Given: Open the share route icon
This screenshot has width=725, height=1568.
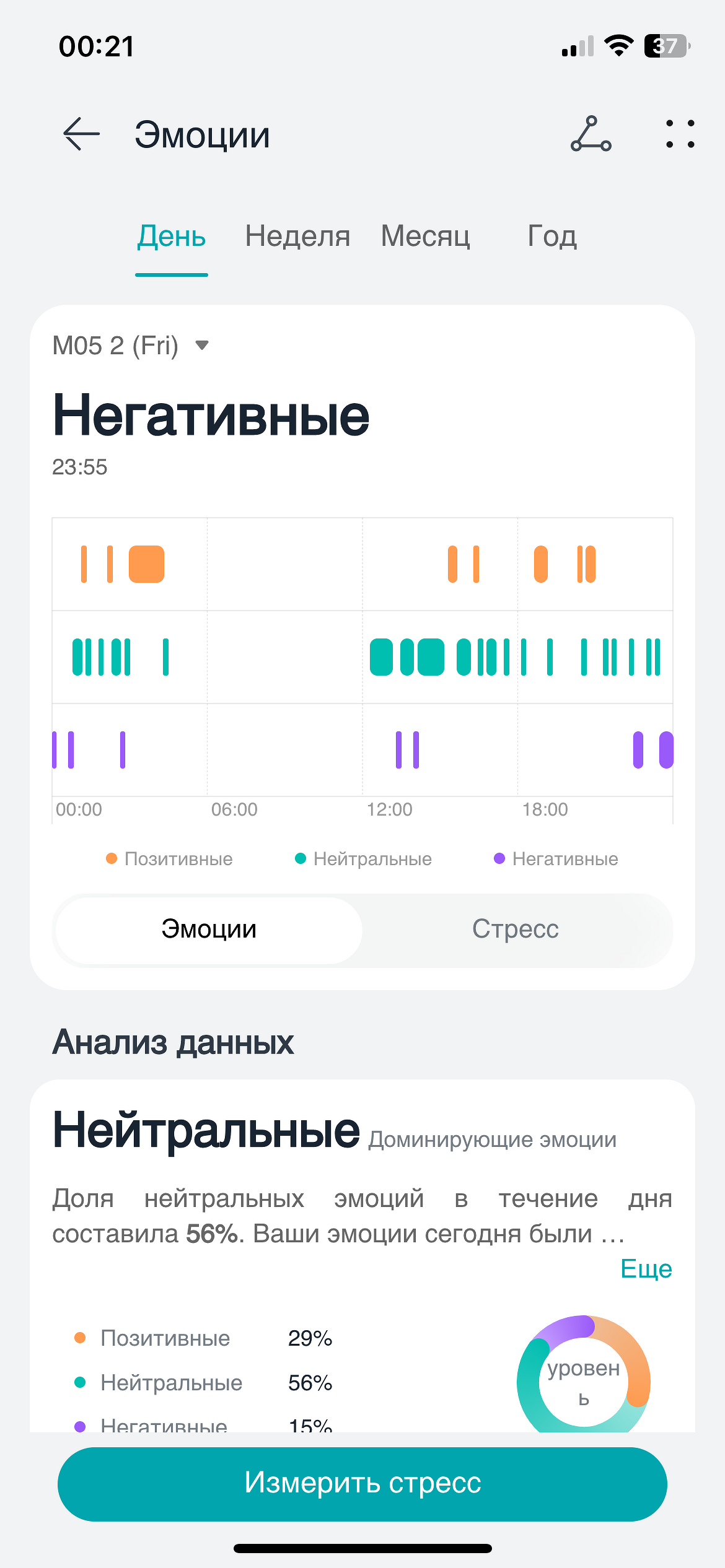Looking at the screenshot, I should point(591,134).
